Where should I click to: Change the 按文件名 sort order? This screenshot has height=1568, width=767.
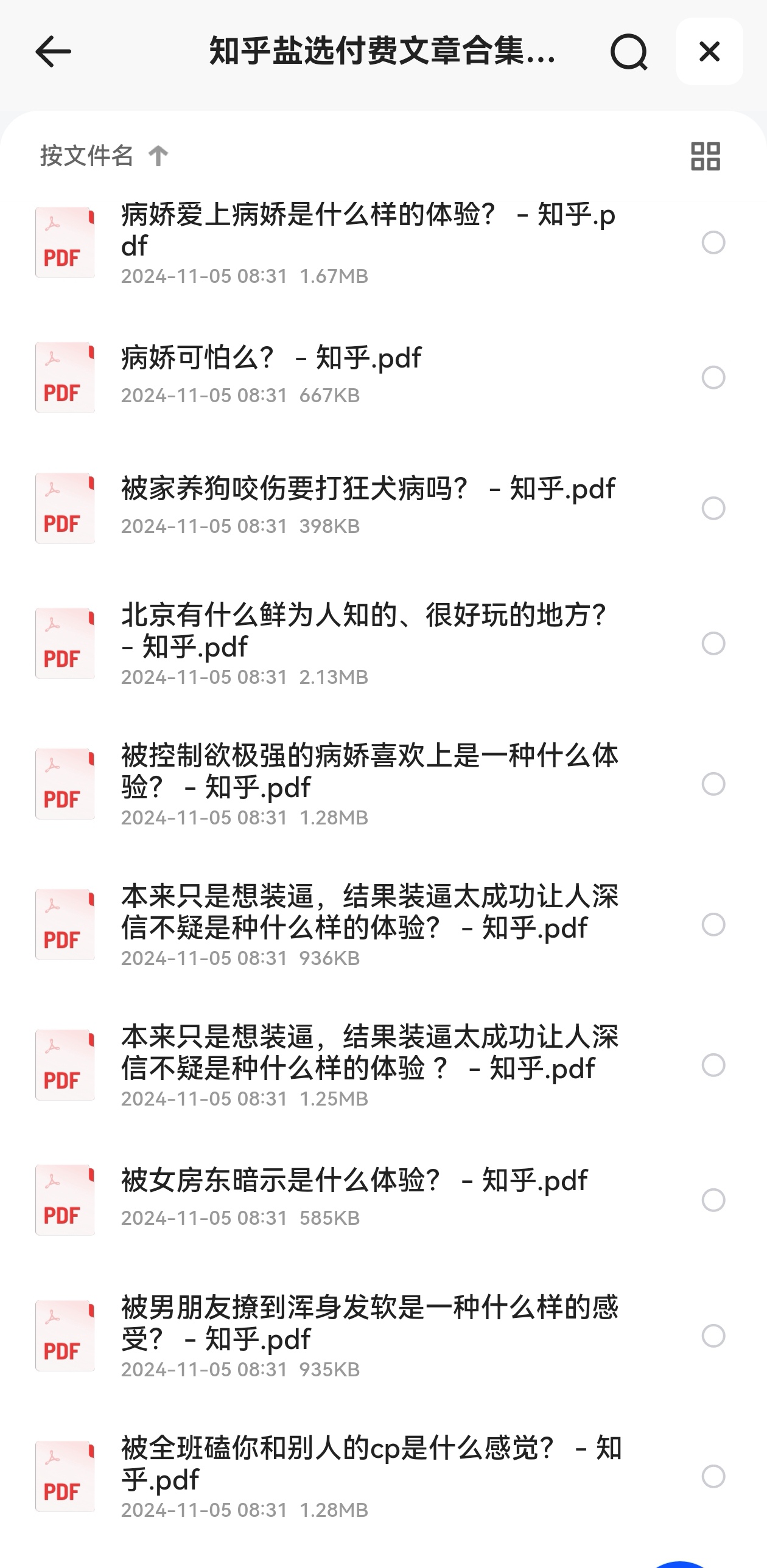104,156
